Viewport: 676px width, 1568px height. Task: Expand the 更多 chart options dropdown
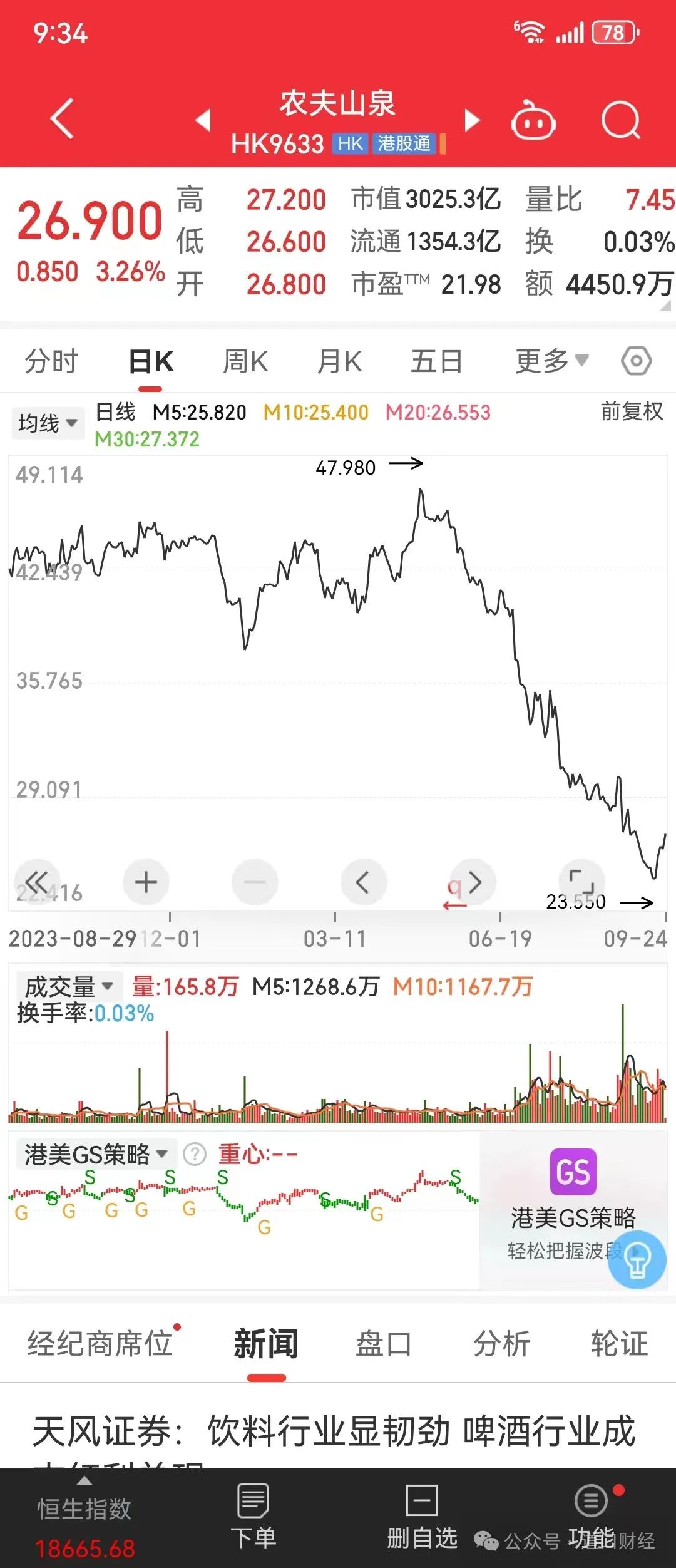click(x=551, y=361)
